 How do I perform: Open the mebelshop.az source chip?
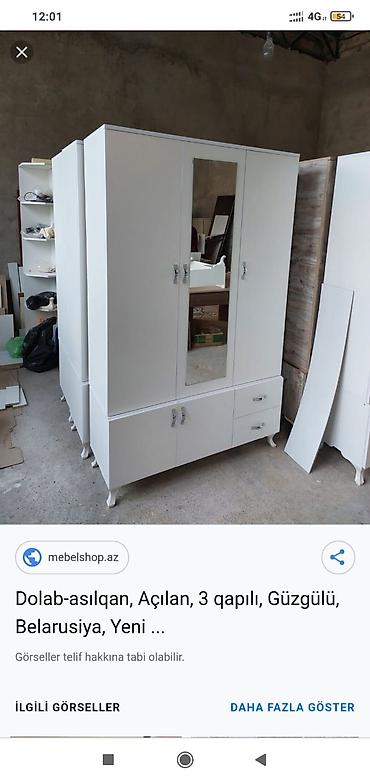[72, 557]
